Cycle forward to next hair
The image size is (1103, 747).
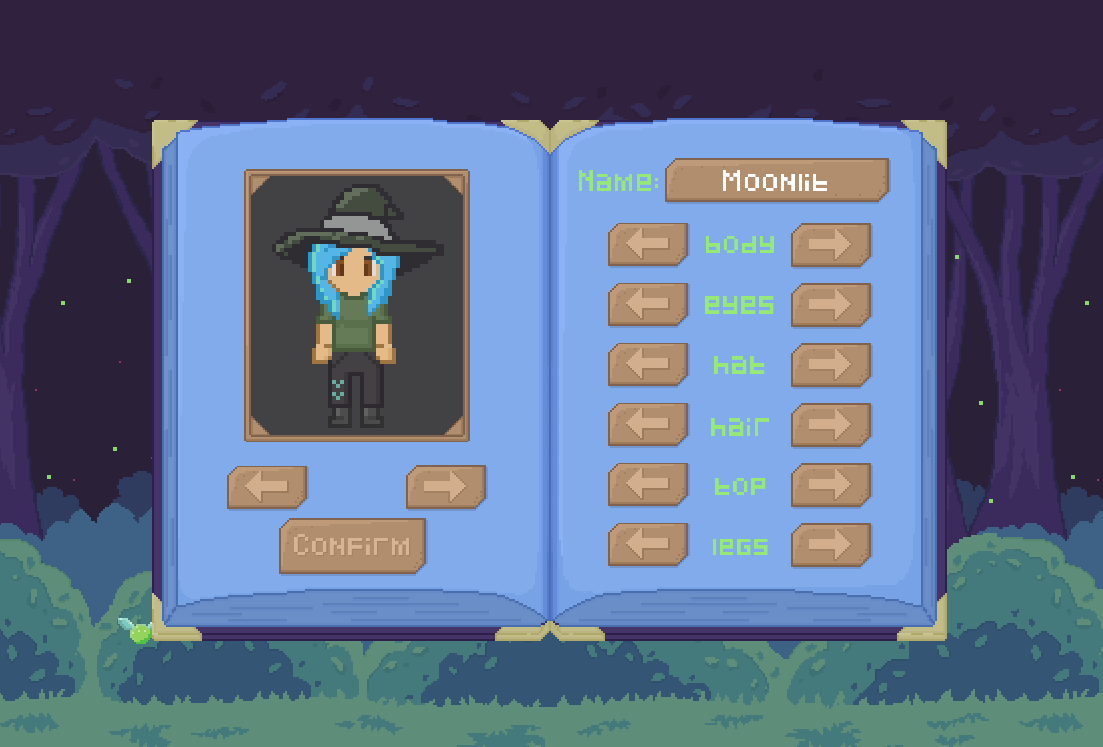coord(831,424)
